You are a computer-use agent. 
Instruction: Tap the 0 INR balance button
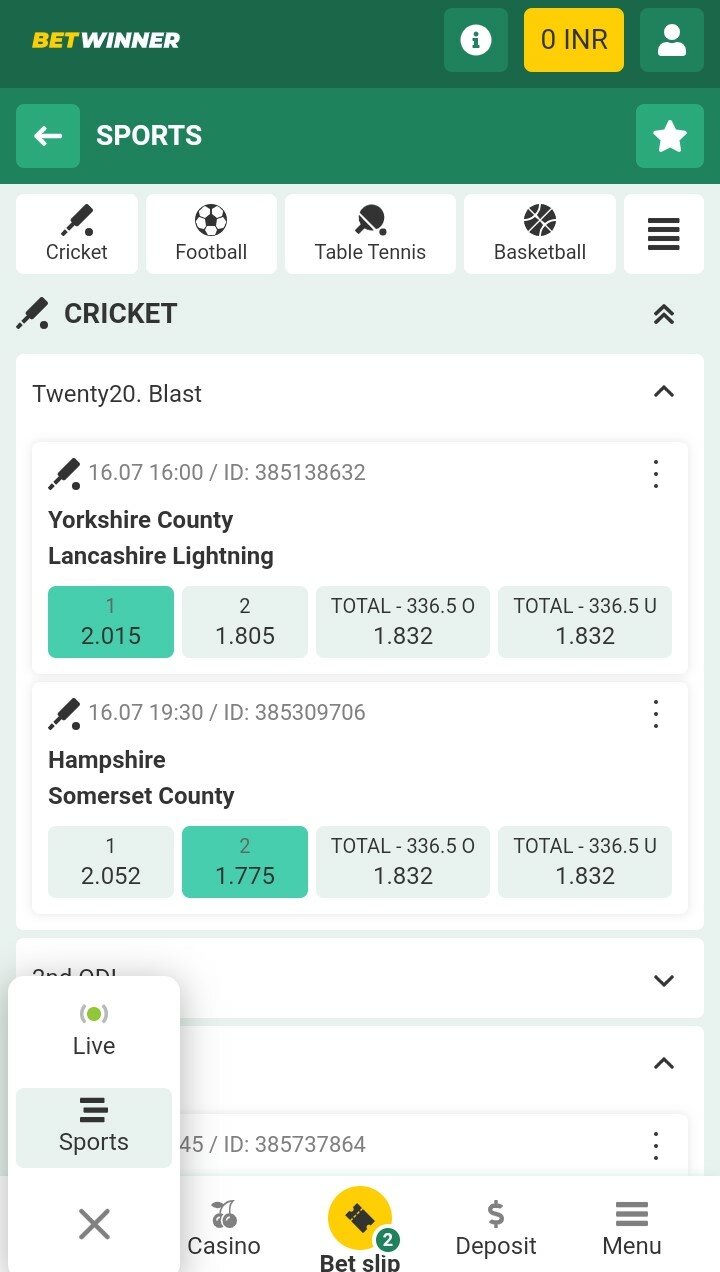tap(574, 40)
